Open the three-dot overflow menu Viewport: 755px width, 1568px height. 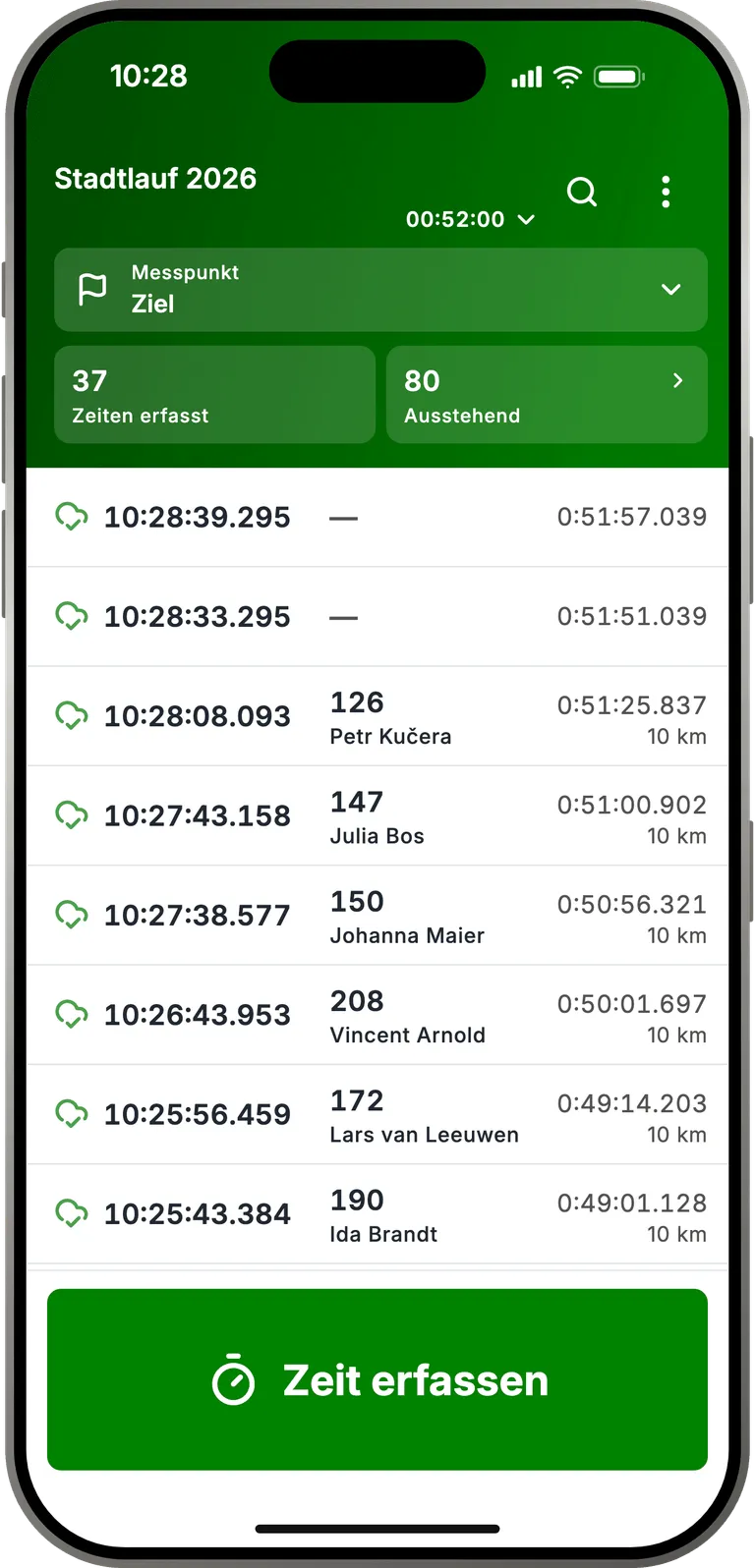coord(666,192)
